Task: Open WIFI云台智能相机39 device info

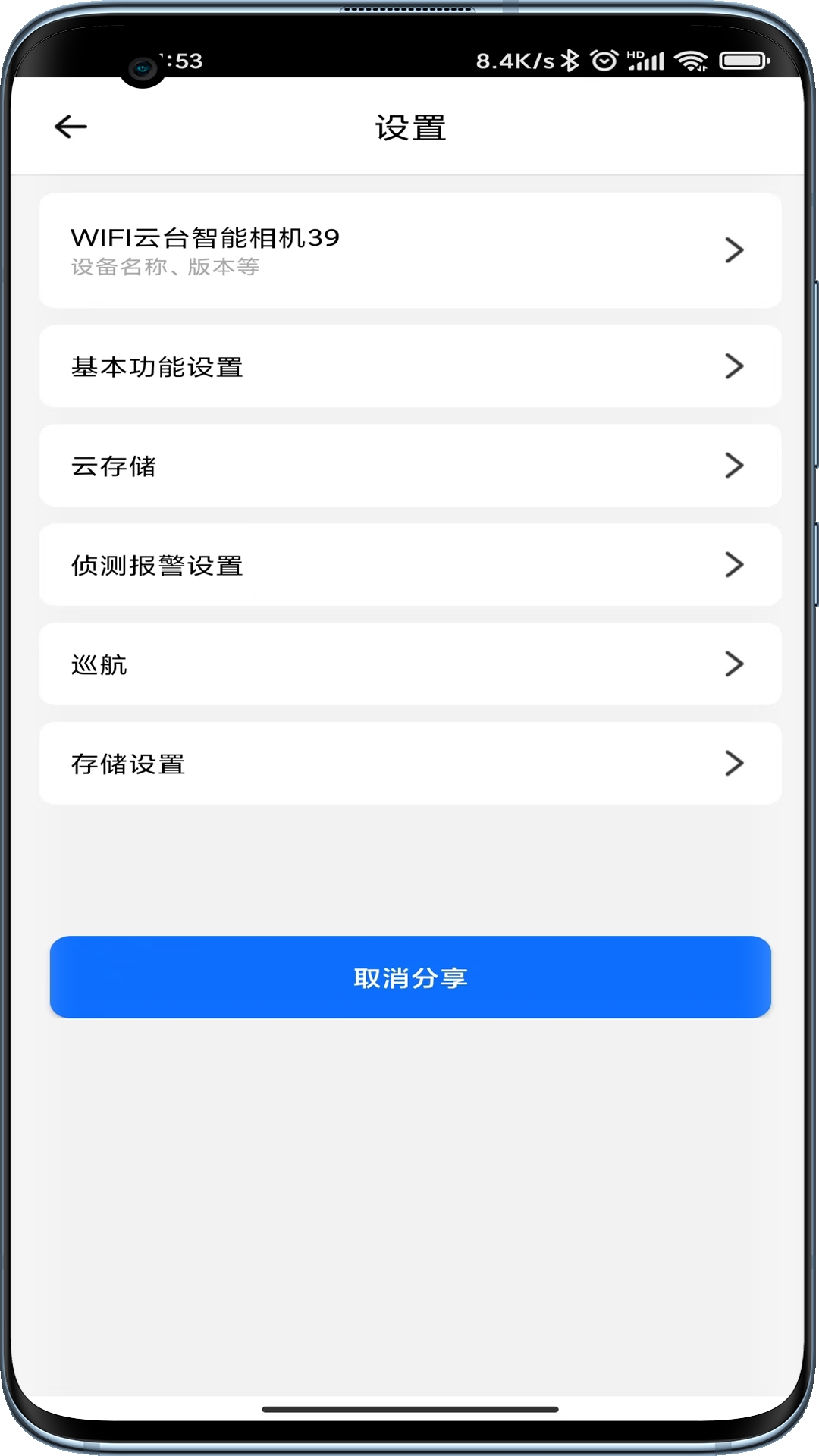Action: 410,250
